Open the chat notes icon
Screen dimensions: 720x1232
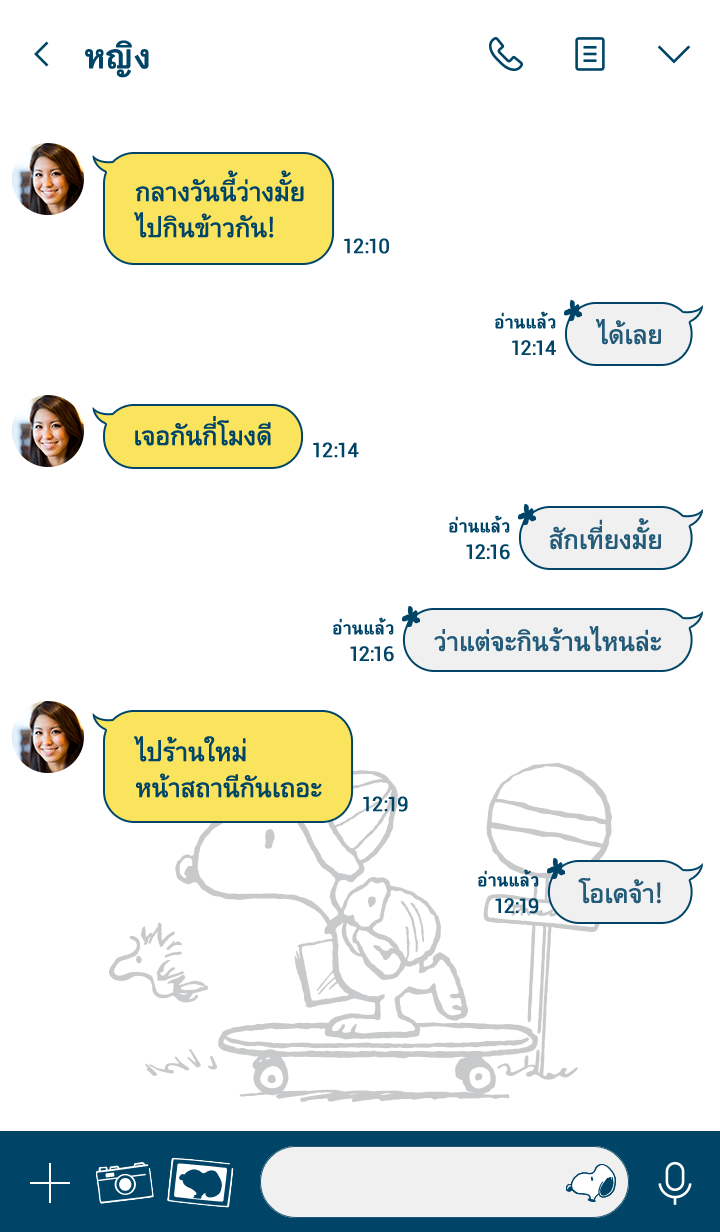pos(590,55)
